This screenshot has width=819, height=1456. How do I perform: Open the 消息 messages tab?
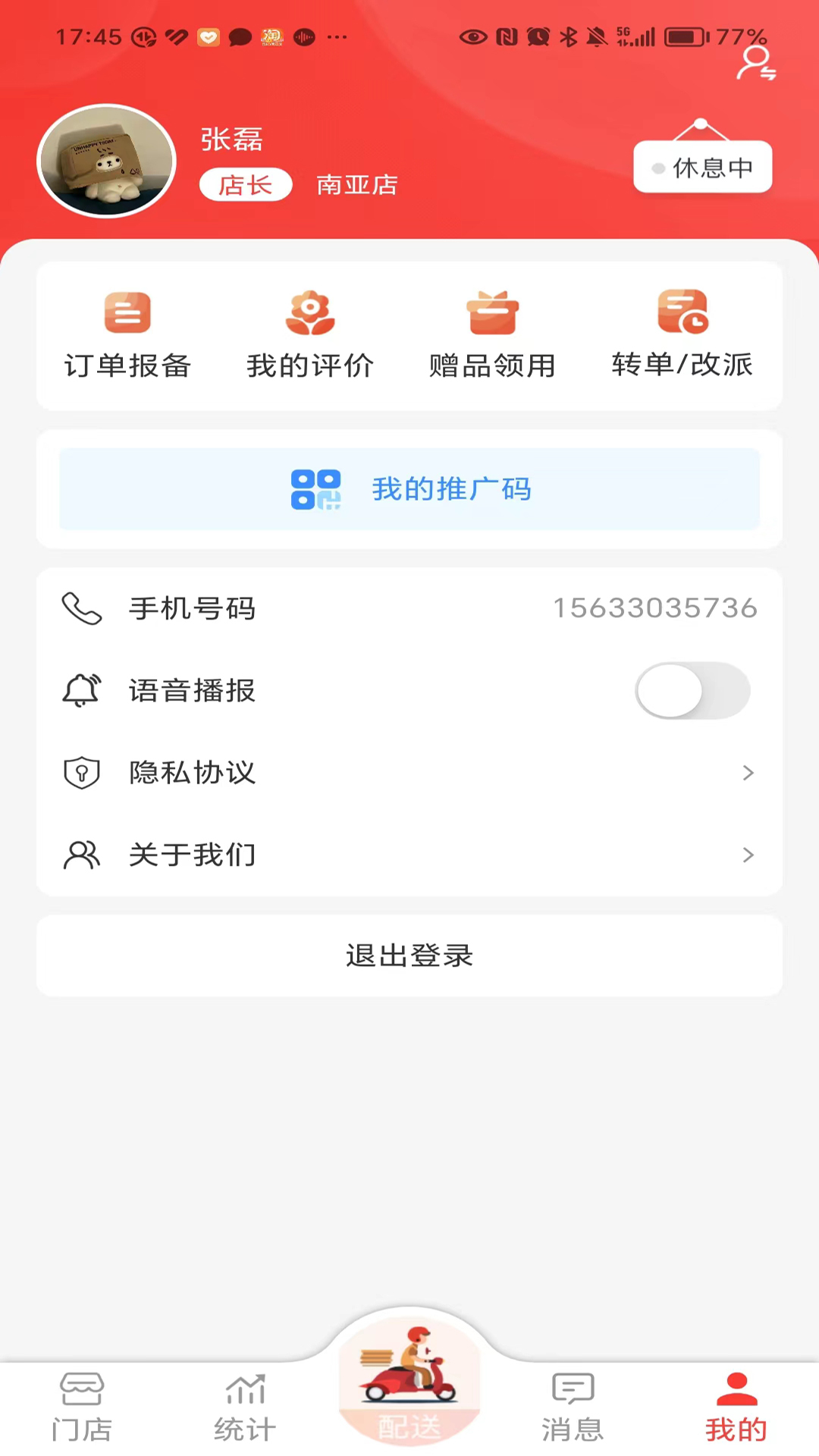tap(573, 1407)
